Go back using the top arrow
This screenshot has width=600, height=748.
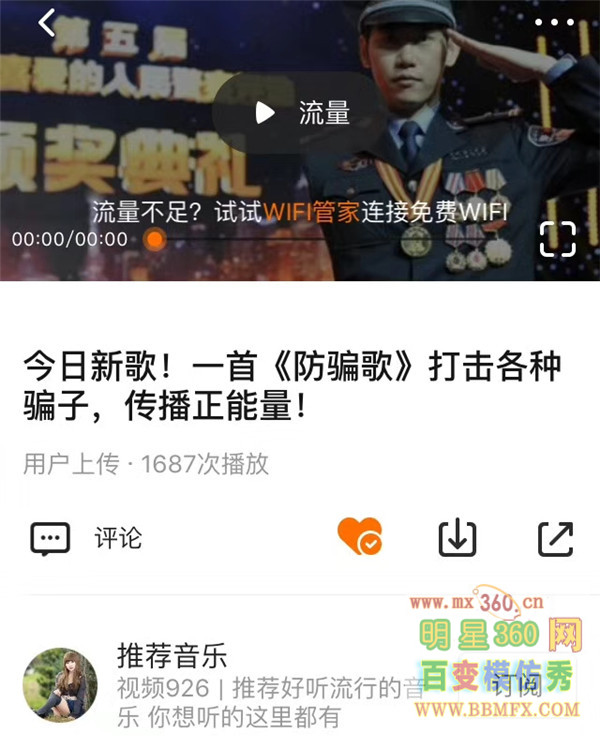click(47, 24)
